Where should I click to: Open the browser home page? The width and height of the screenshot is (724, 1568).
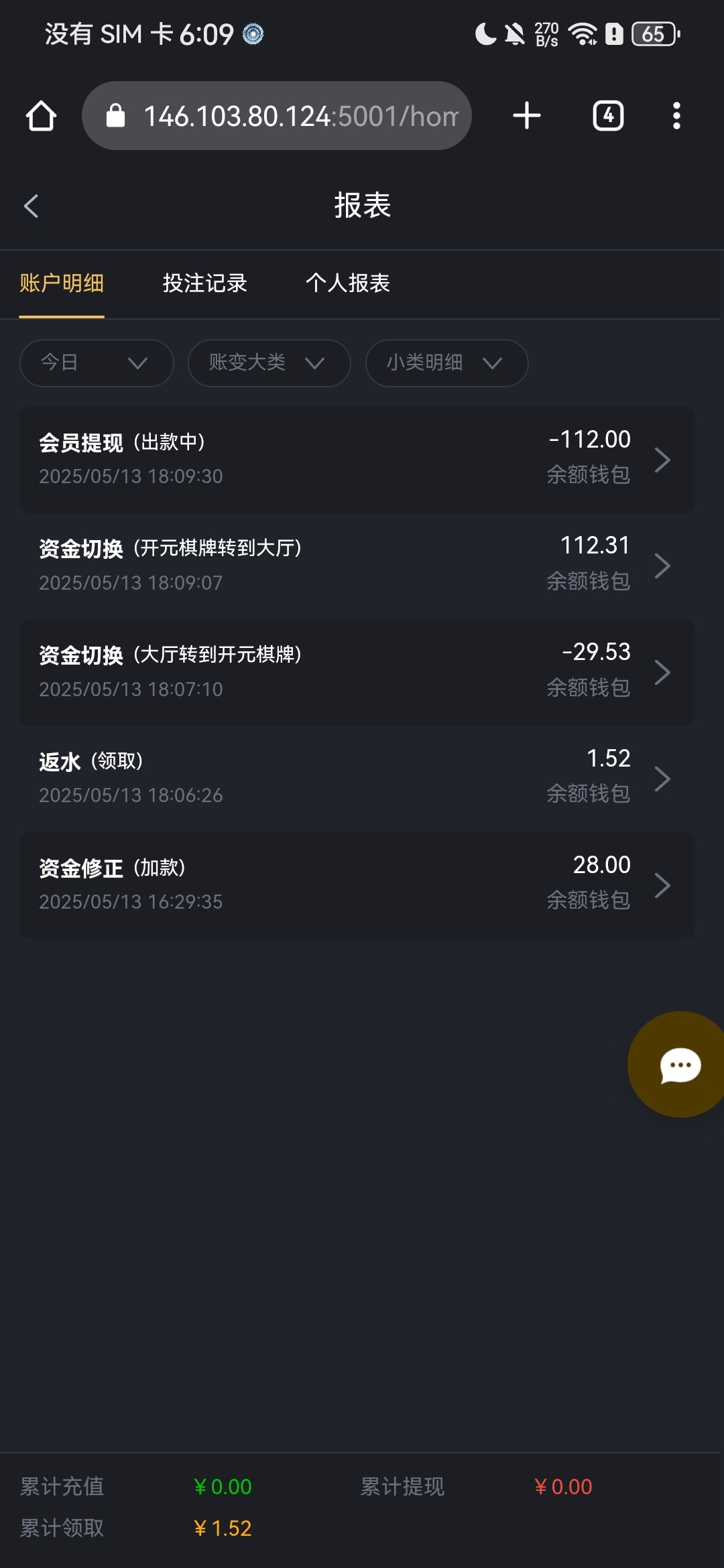click(41, 116)
